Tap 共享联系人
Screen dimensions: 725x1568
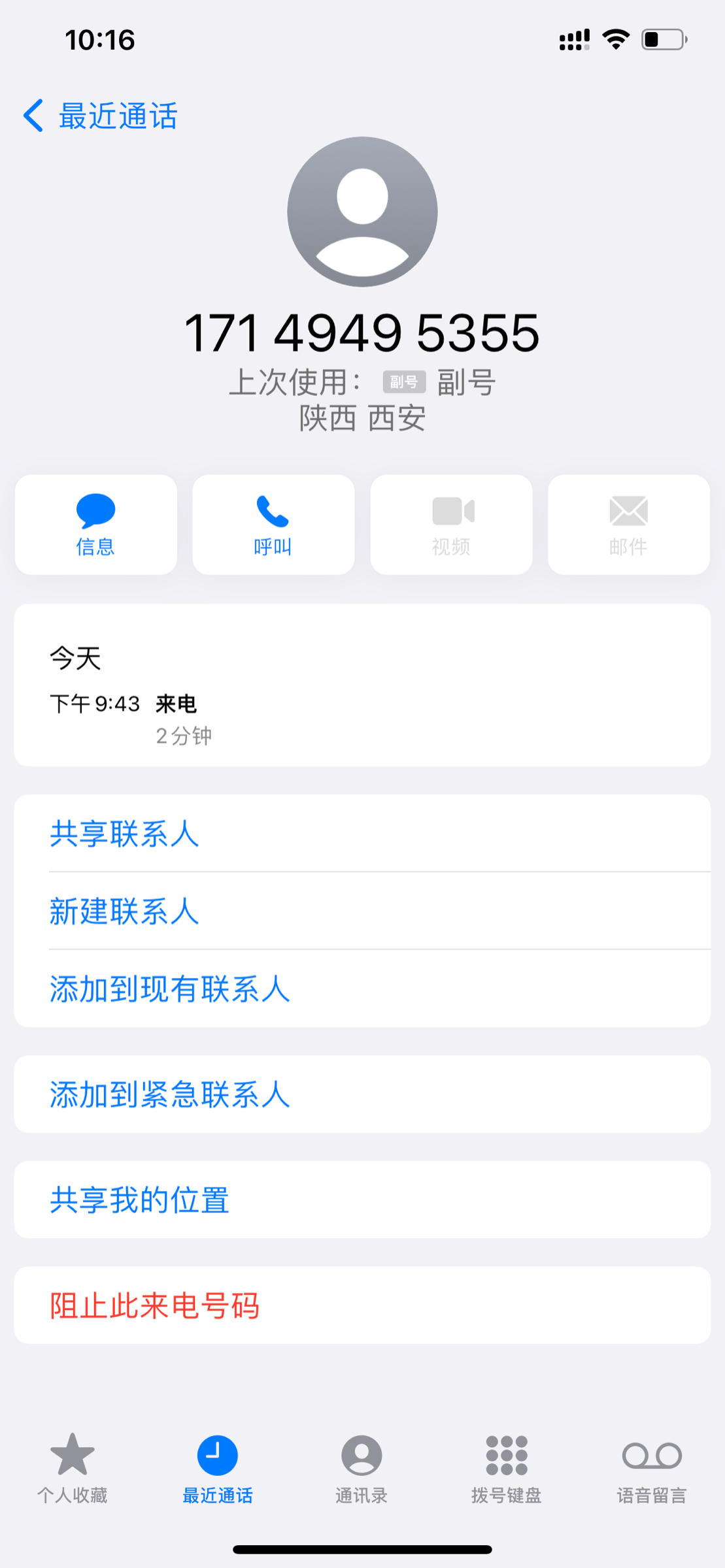click(x=362, y=833)
